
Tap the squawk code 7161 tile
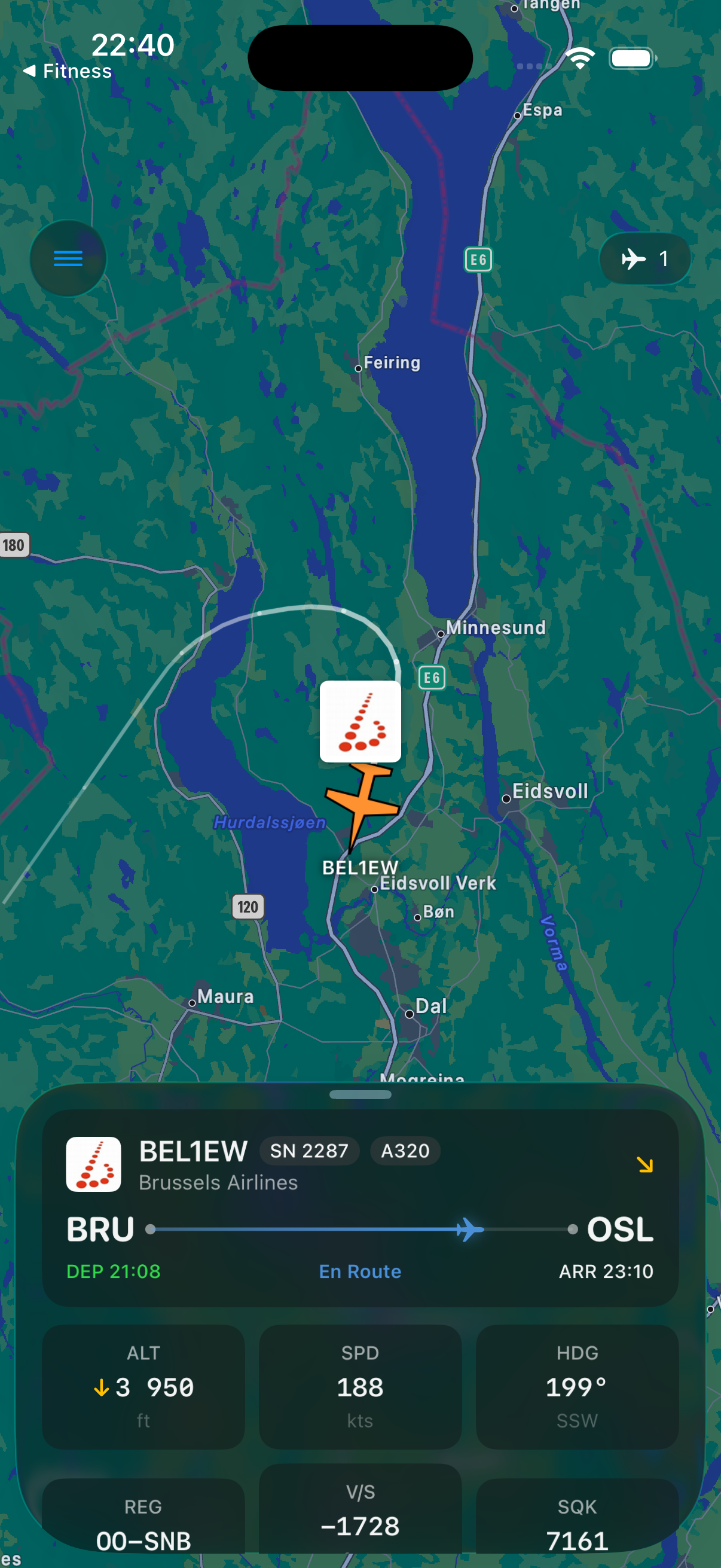pyautogui.click(x=577, y=1522)
